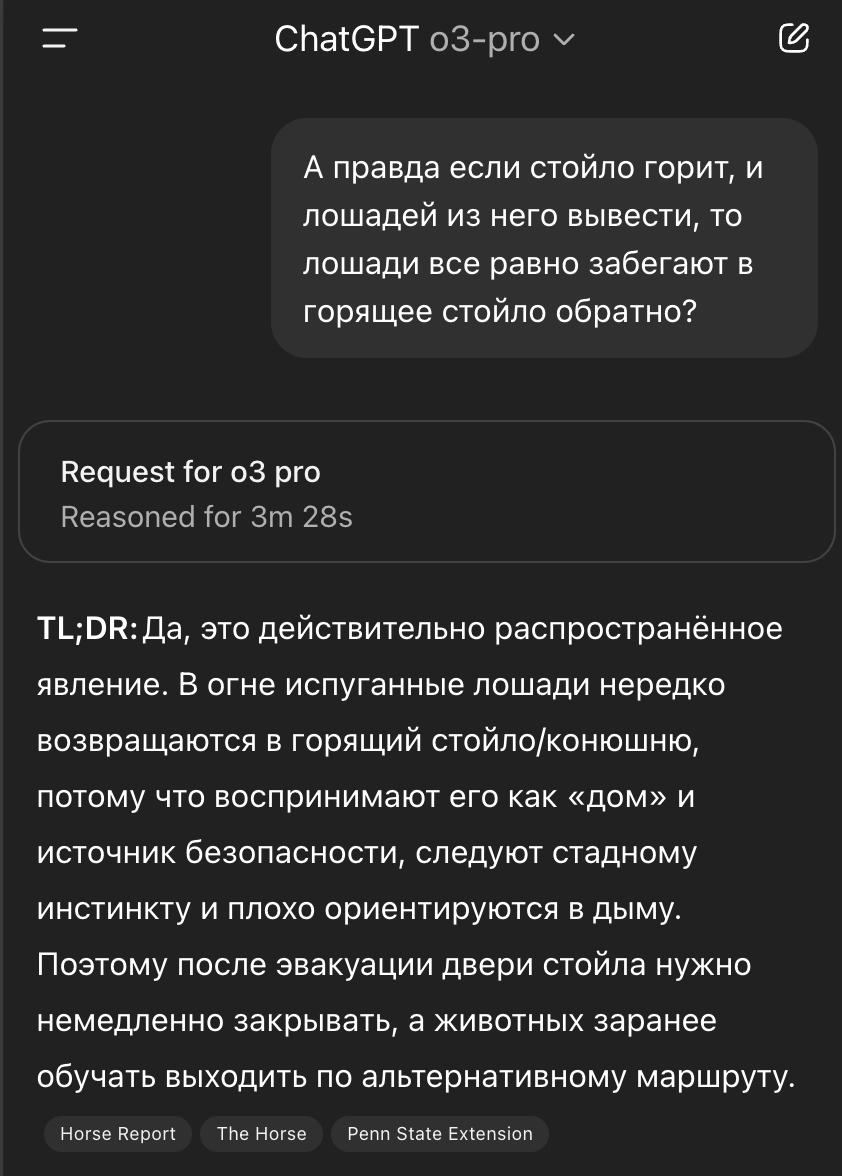Open The Horse source chip

[261, 1133]
